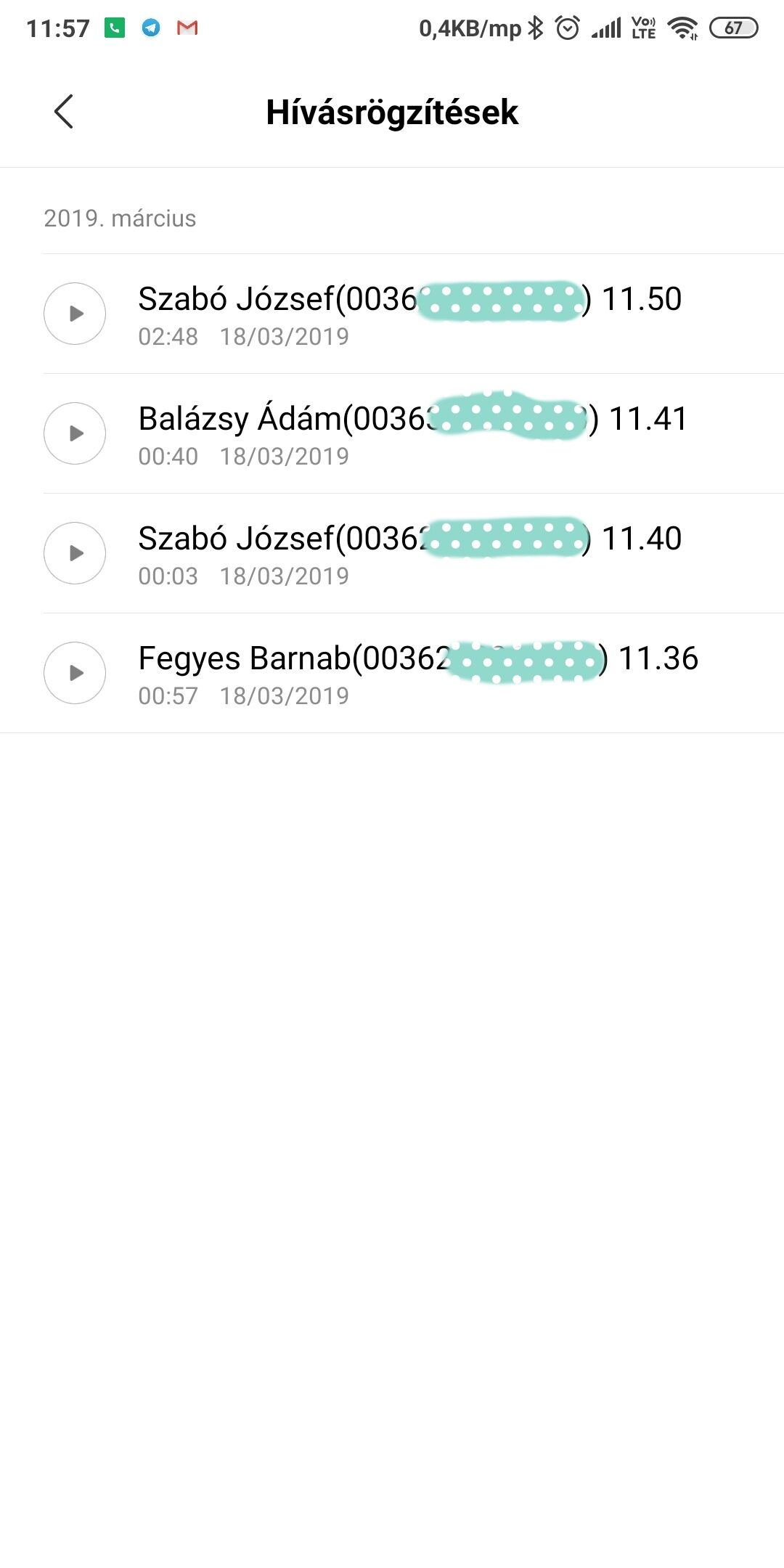This screenshot has height=1568, width=784.
Task: Play Balázsy Ádám recording from 11.41
Action: click(x=75, y=433)
